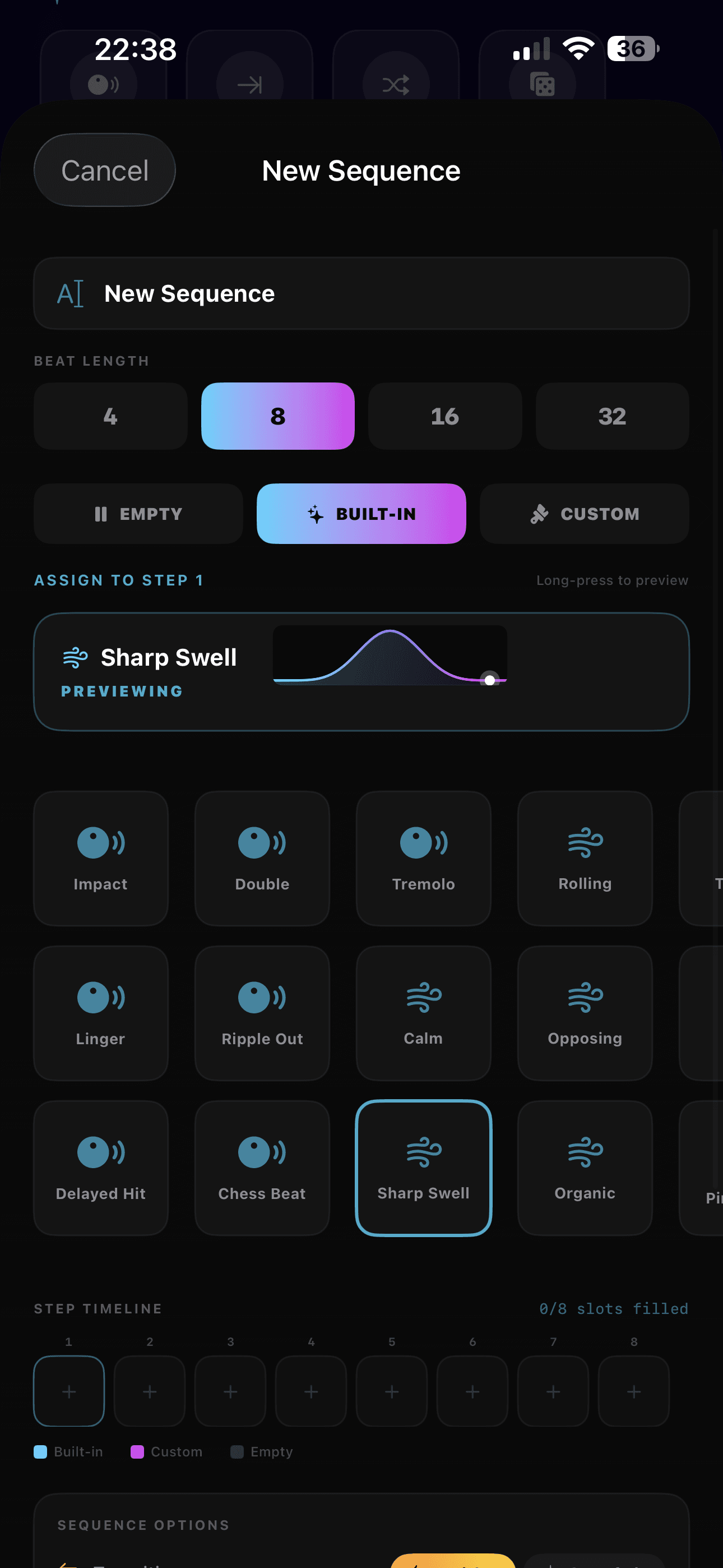This screenshot has width=723, height=1568.
Task: Pick the Double pattern tile
Action: click(x=262, y=858)
